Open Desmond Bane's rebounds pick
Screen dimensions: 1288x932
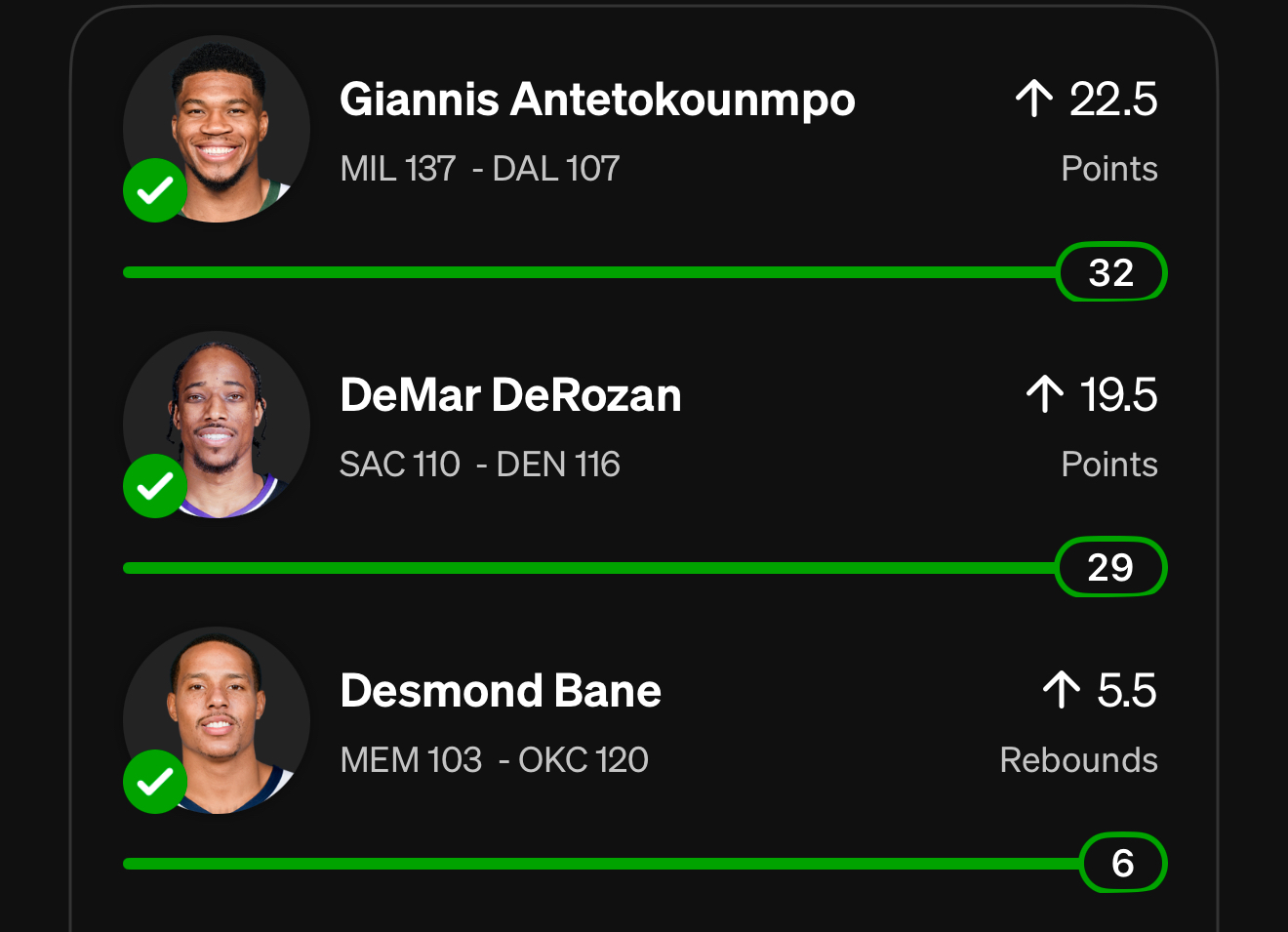click(501, 692)
